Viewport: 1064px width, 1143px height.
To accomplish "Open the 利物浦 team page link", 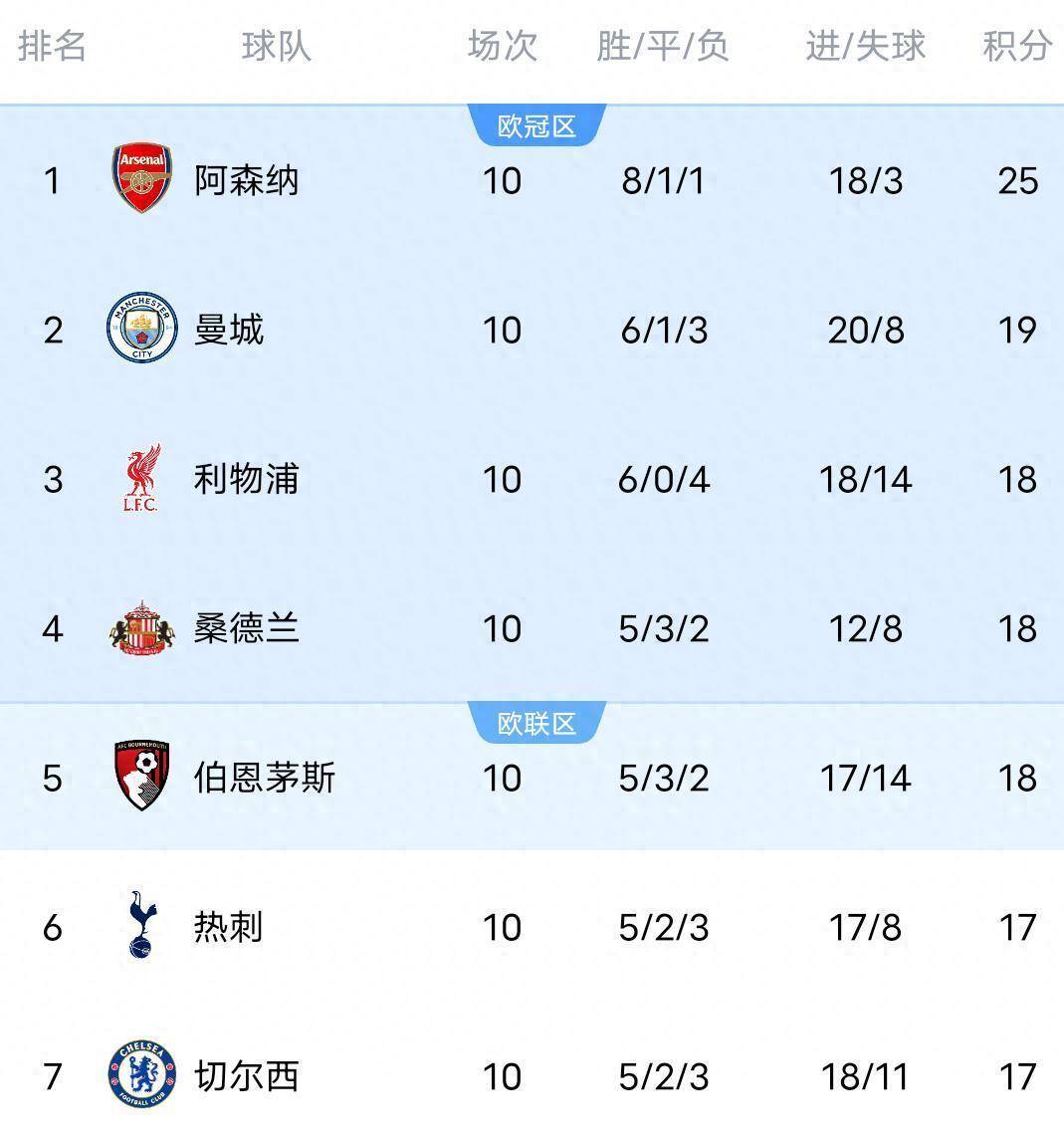I will [243, 479].
